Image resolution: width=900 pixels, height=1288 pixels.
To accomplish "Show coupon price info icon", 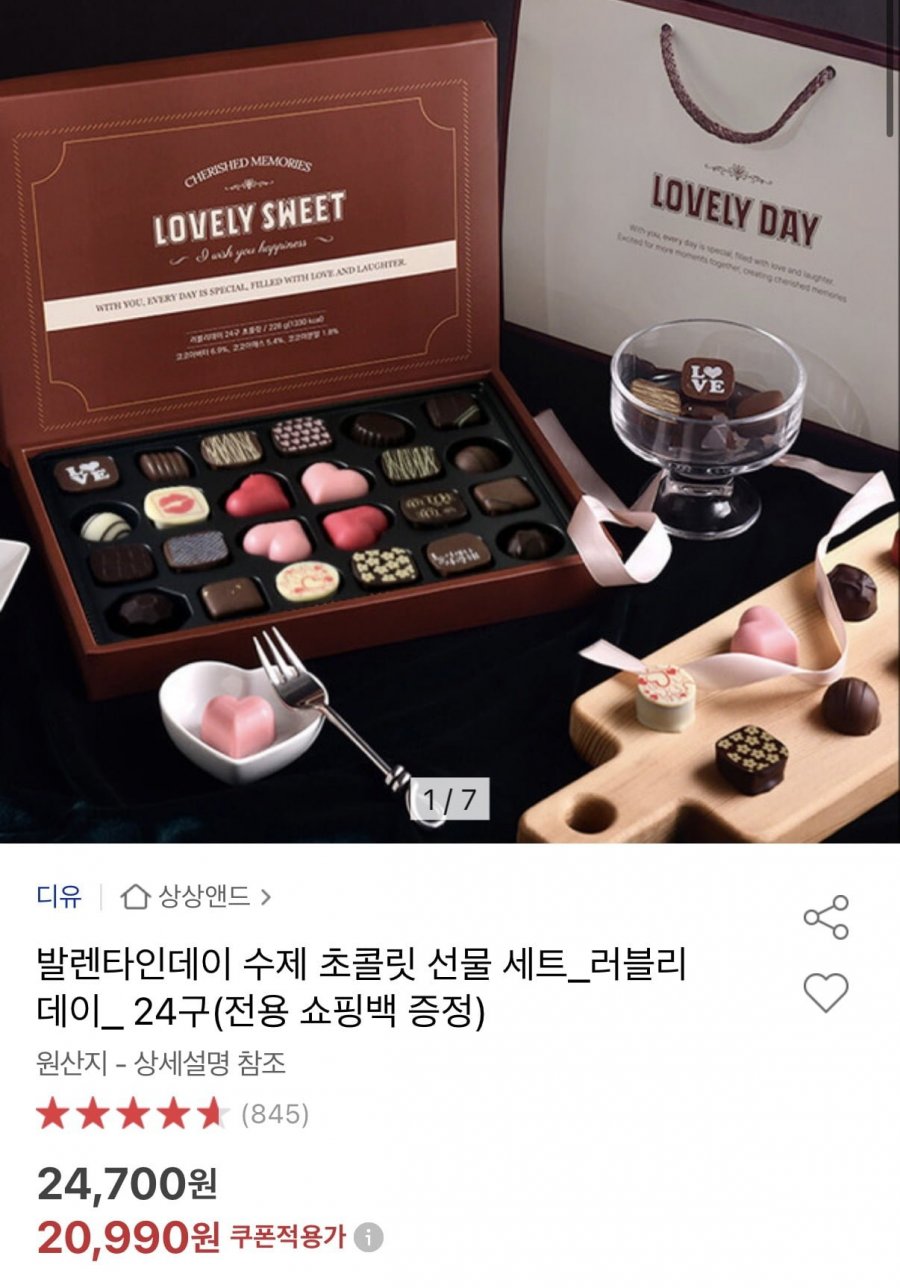I will (x=369, y=1238).
